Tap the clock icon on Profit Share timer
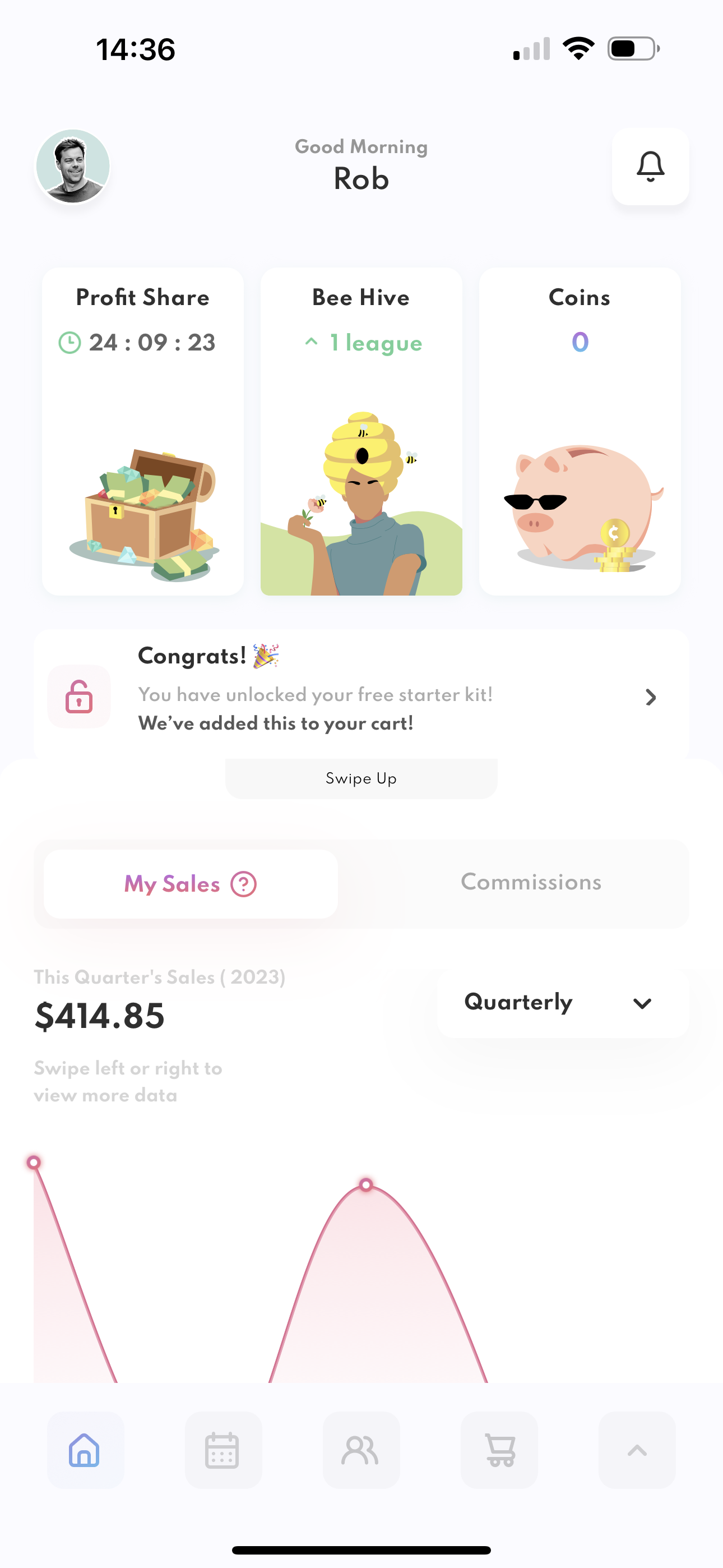 [x=69, y=342]
